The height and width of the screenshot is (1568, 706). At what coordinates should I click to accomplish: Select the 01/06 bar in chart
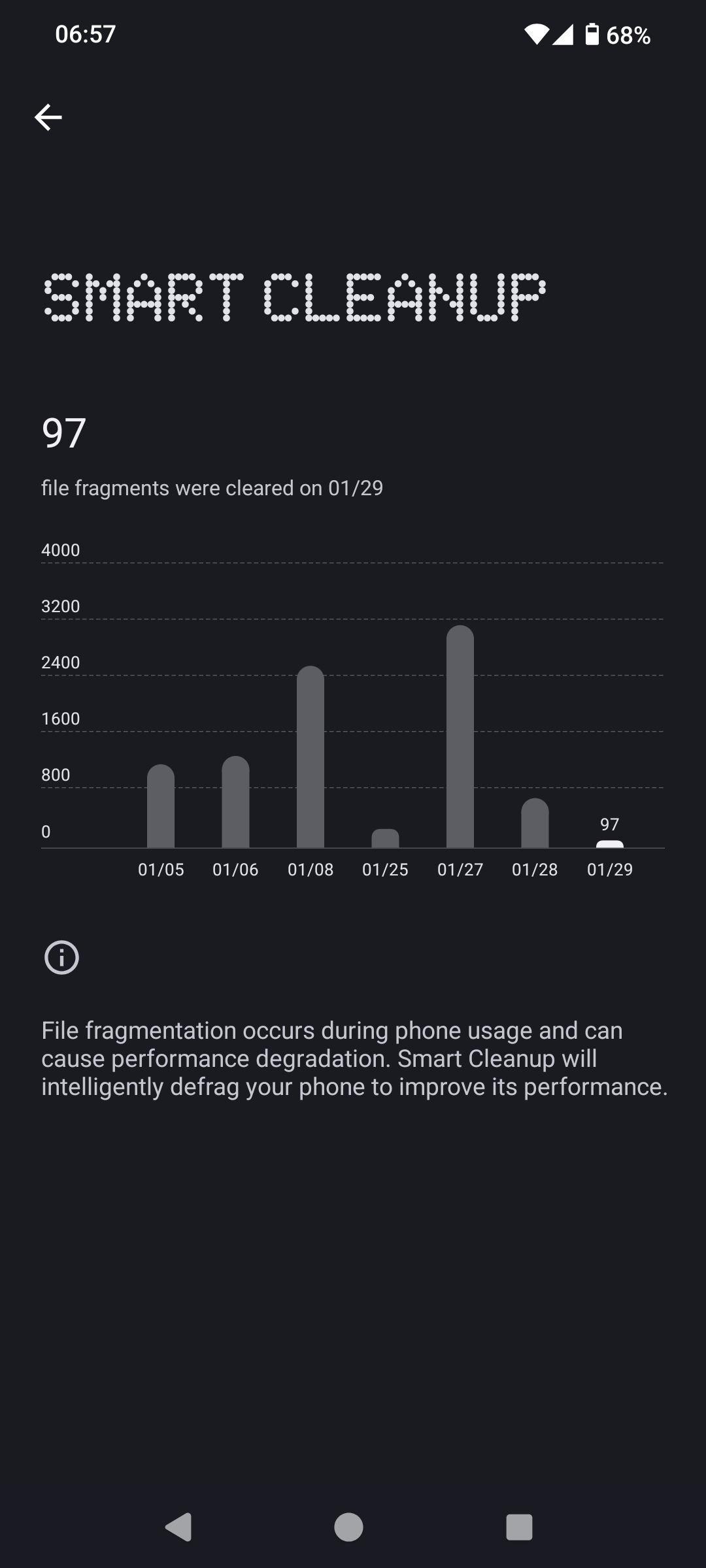tap(235, 802)
